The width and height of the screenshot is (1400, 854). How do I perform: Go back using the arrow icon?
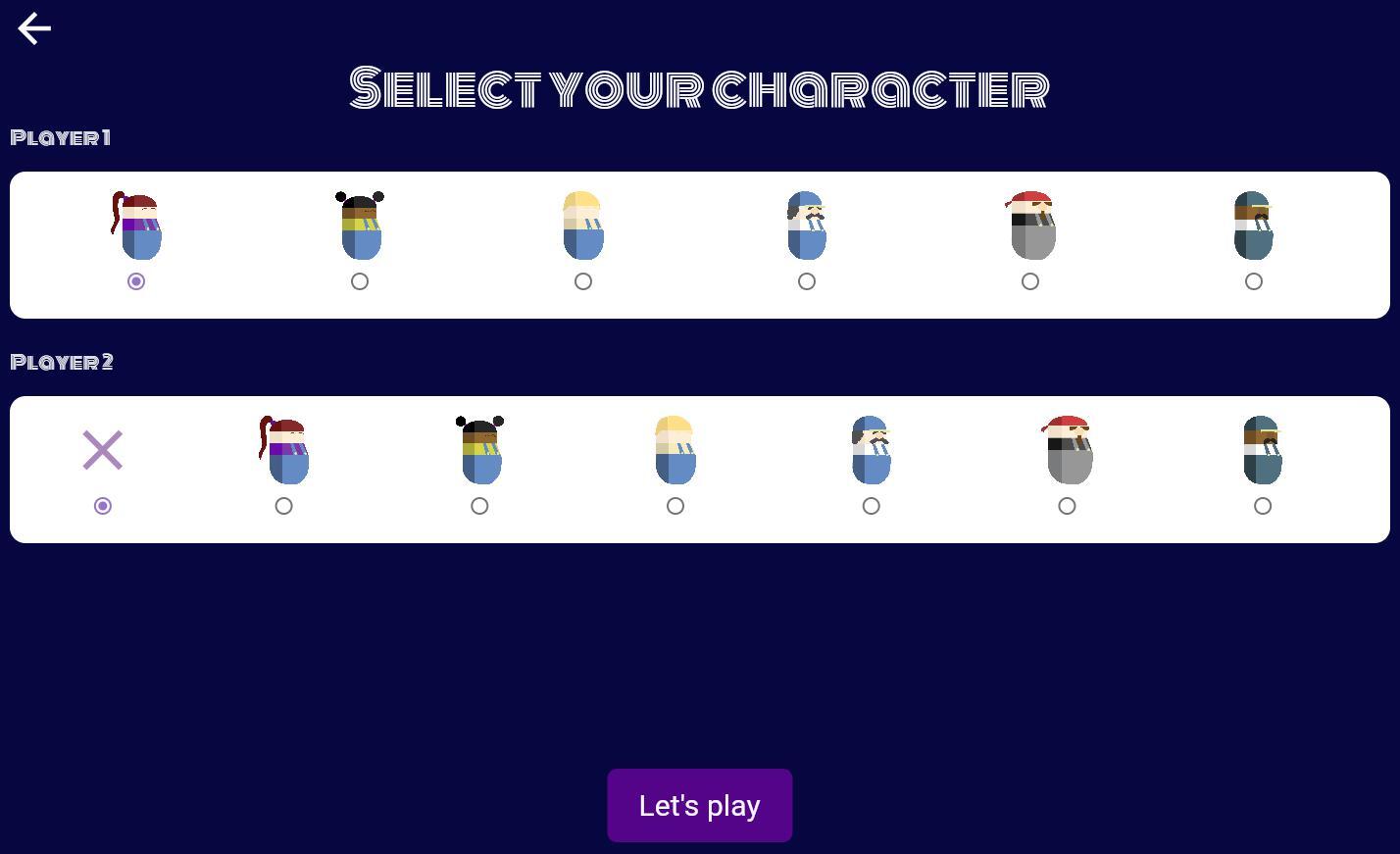click(x=34, y=28)
